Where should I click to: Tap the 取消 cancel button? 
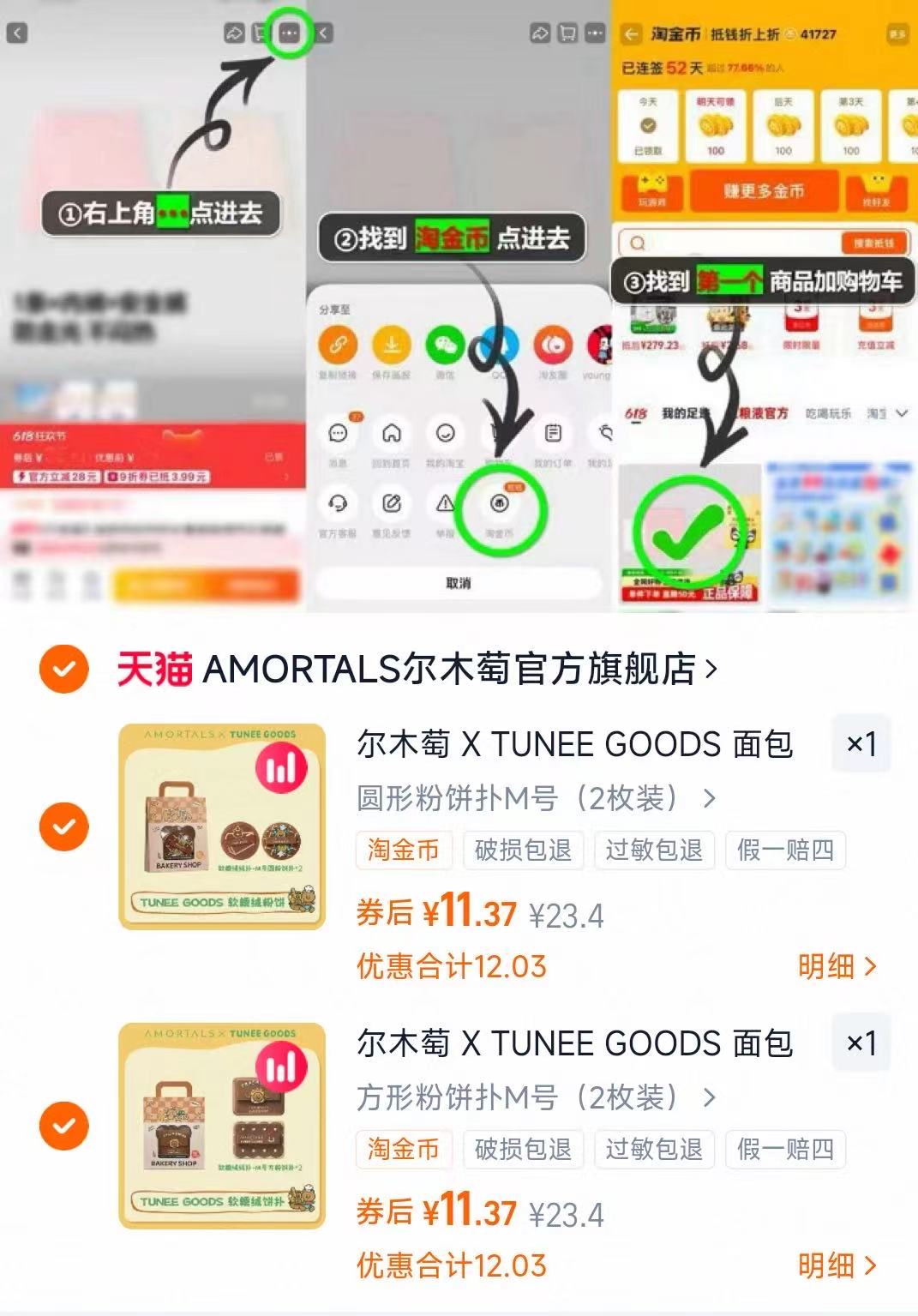pos(459,581)
